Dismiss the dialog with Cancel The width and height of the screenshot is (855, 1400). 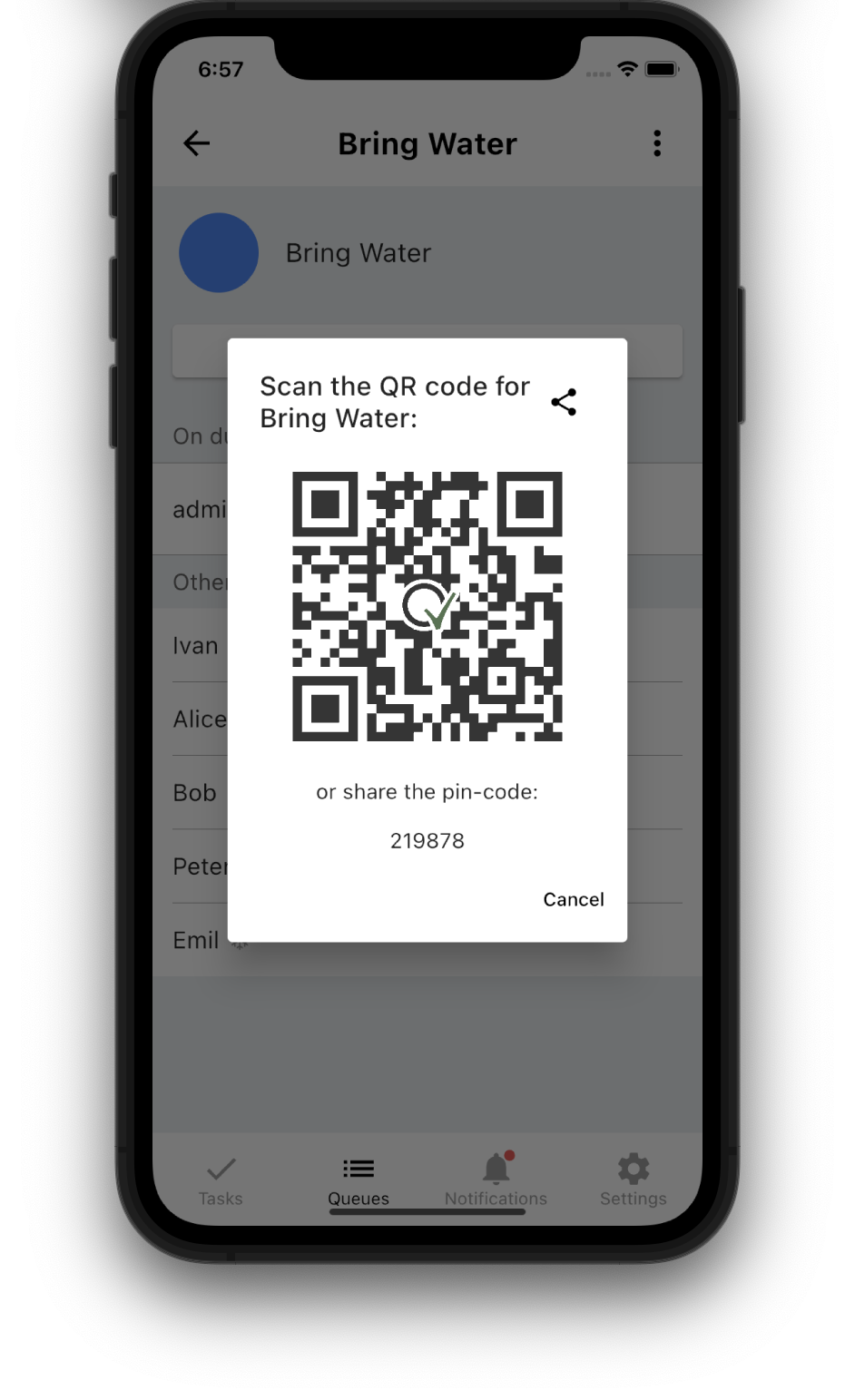(574, 899)
